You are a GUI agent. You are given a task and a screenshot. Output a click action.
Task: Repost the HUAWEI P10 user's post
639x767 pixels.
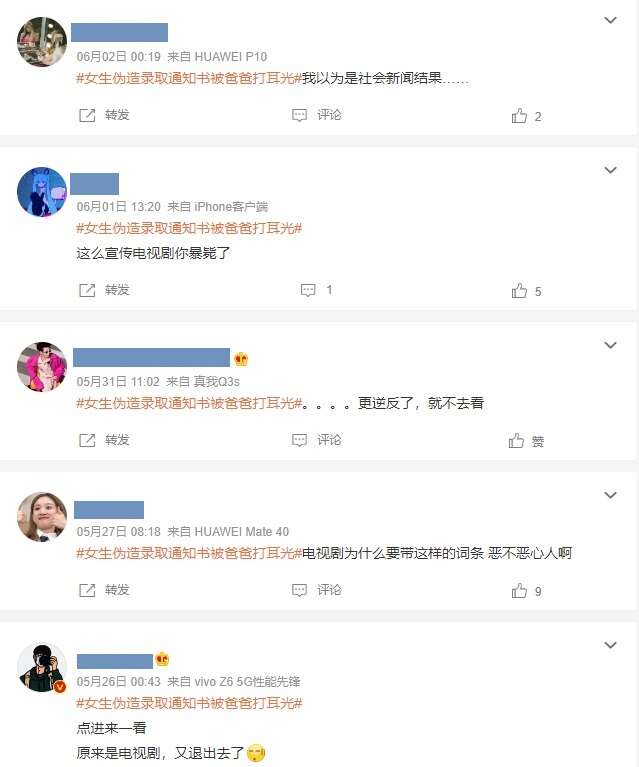point(105,115)
